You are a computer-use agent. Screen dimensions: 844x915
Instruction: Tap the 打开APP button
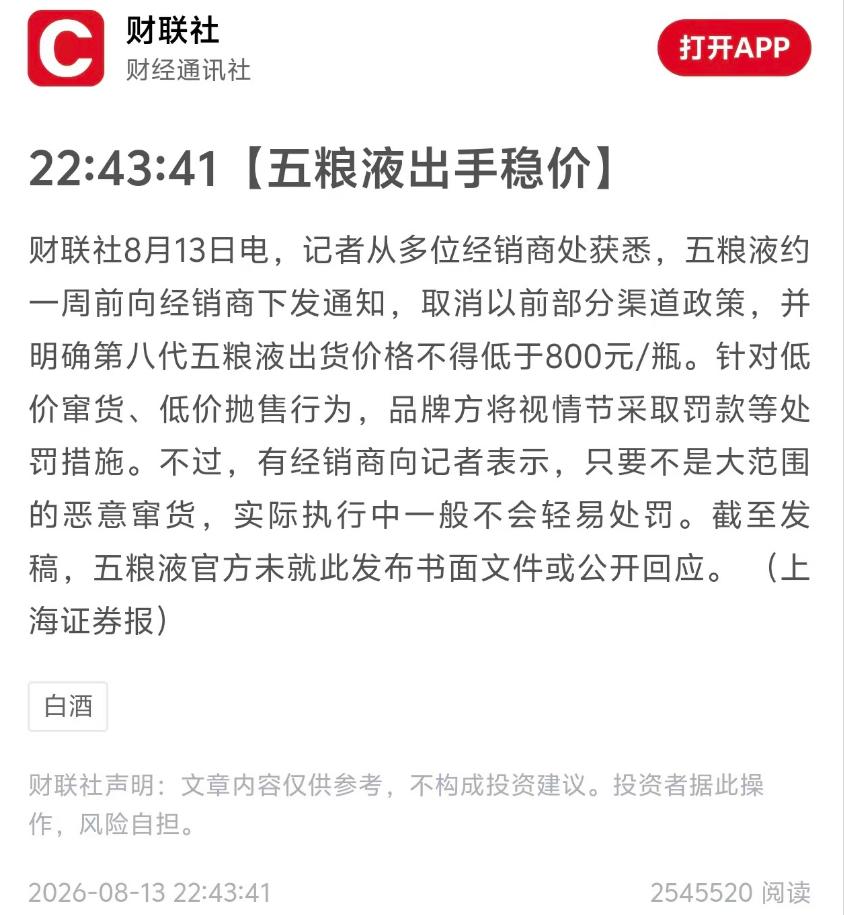[734, 47]
